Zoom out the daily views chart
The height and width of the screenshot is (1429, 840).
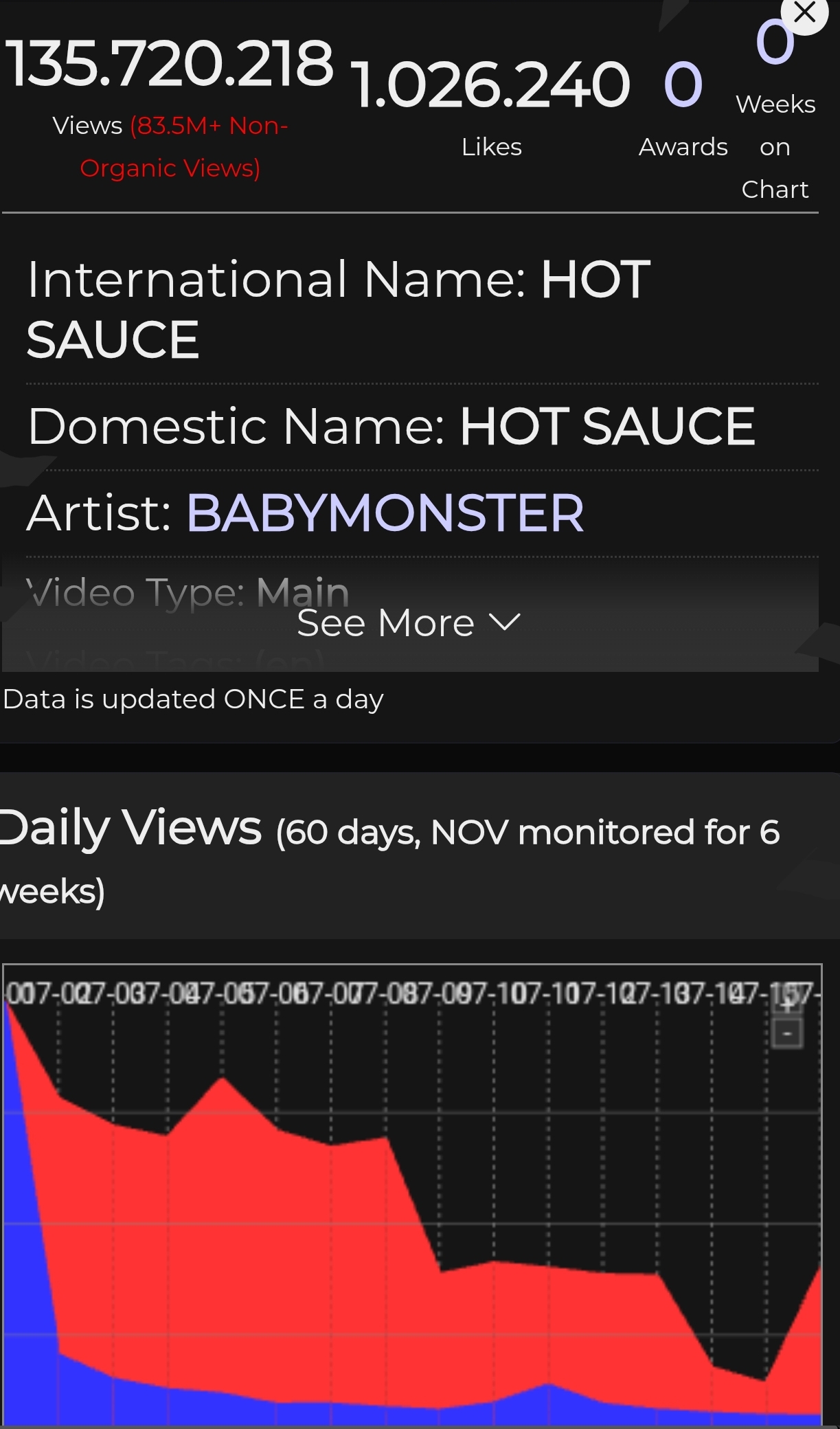click(787, 1034)
